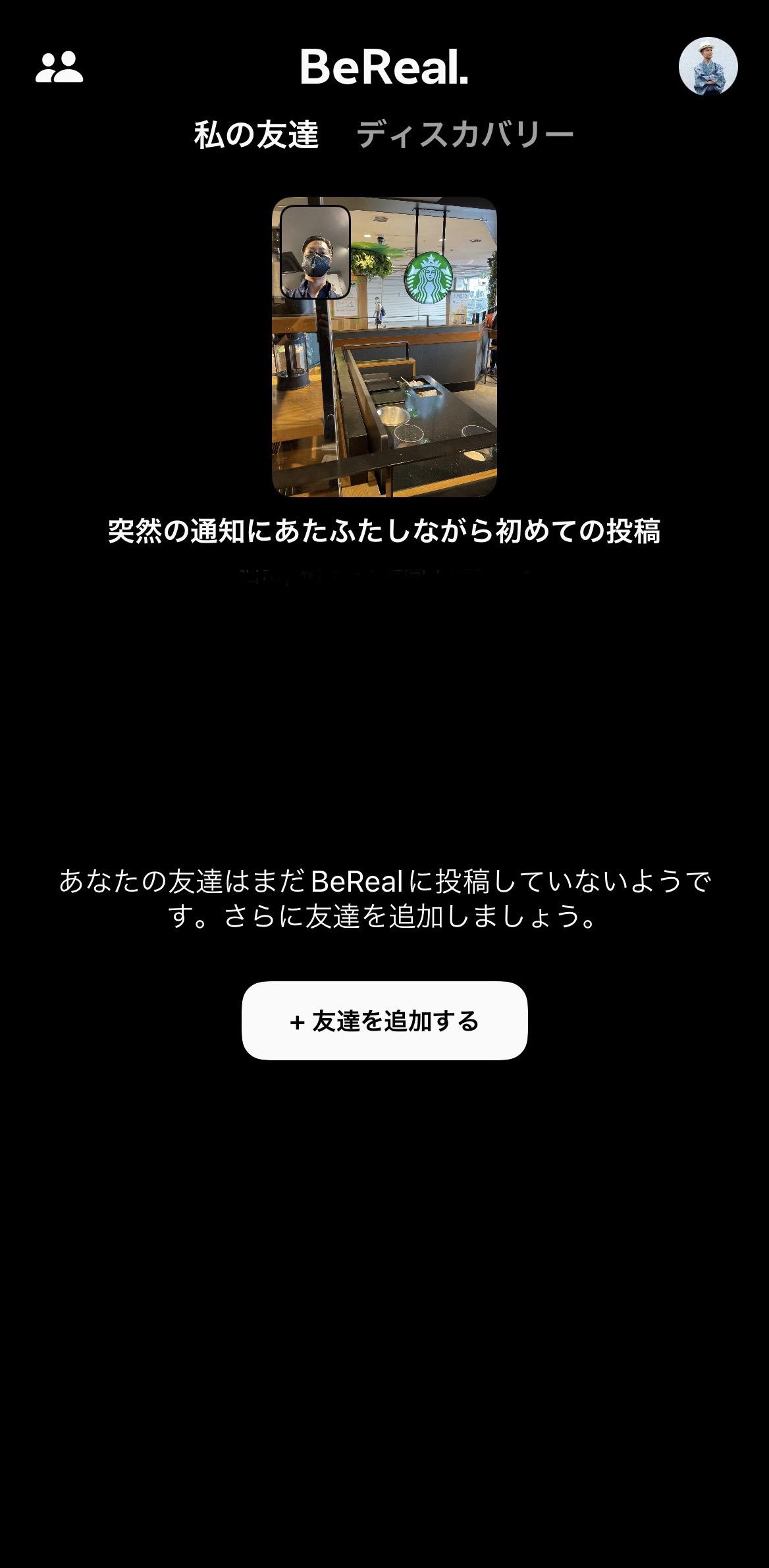769x1568 pixels.
Task: Open my profile picture
Action: (x=708, y=67)
